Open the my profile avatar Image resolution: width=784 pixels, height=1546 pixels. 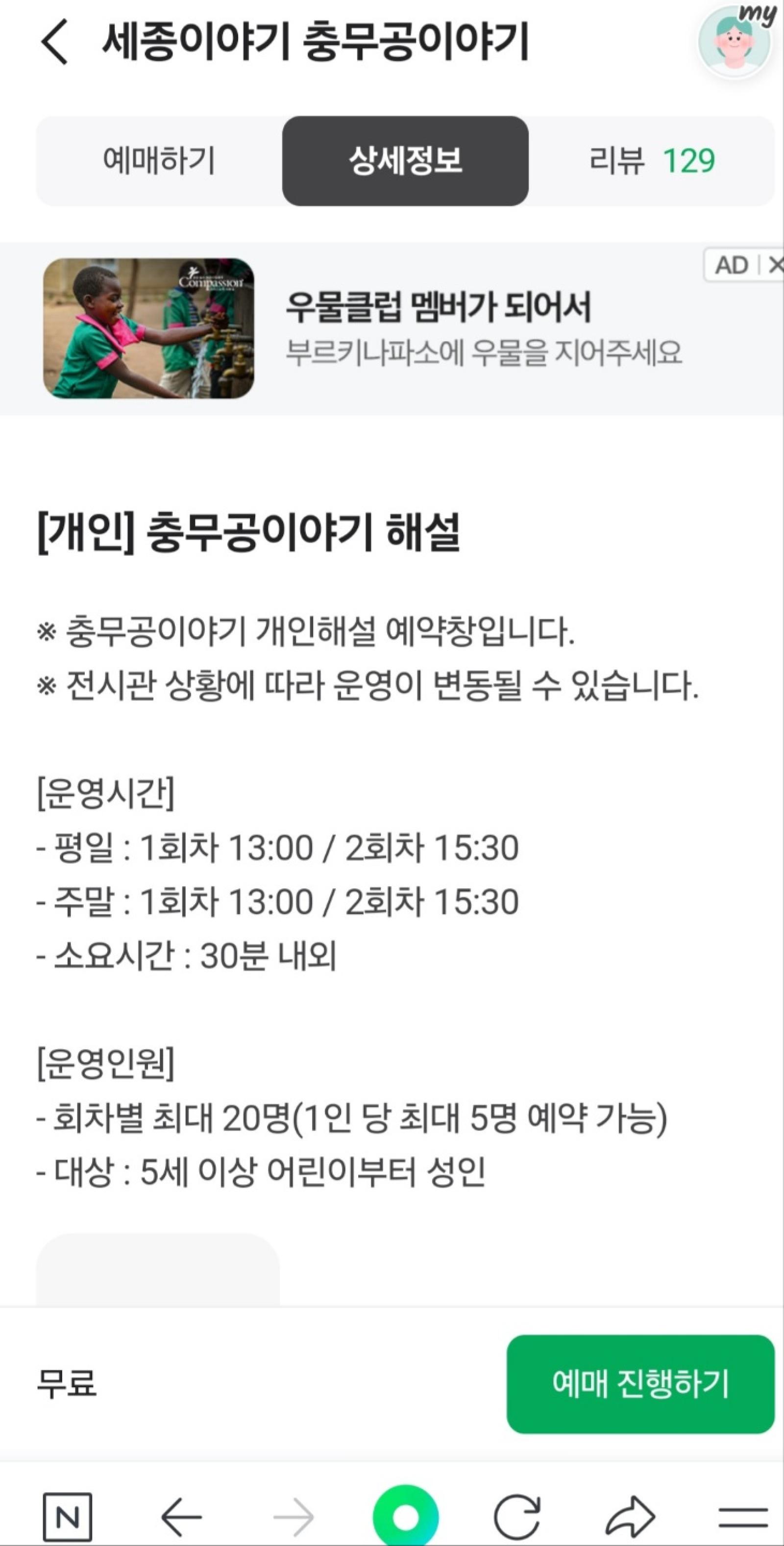[735, 42]
